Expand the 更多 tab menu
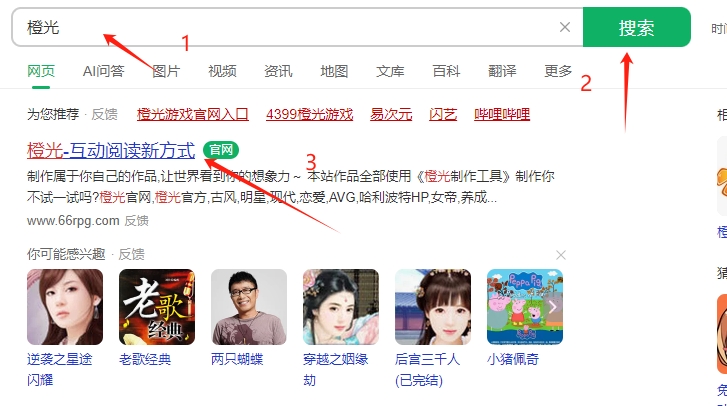 tap(558, 71)
